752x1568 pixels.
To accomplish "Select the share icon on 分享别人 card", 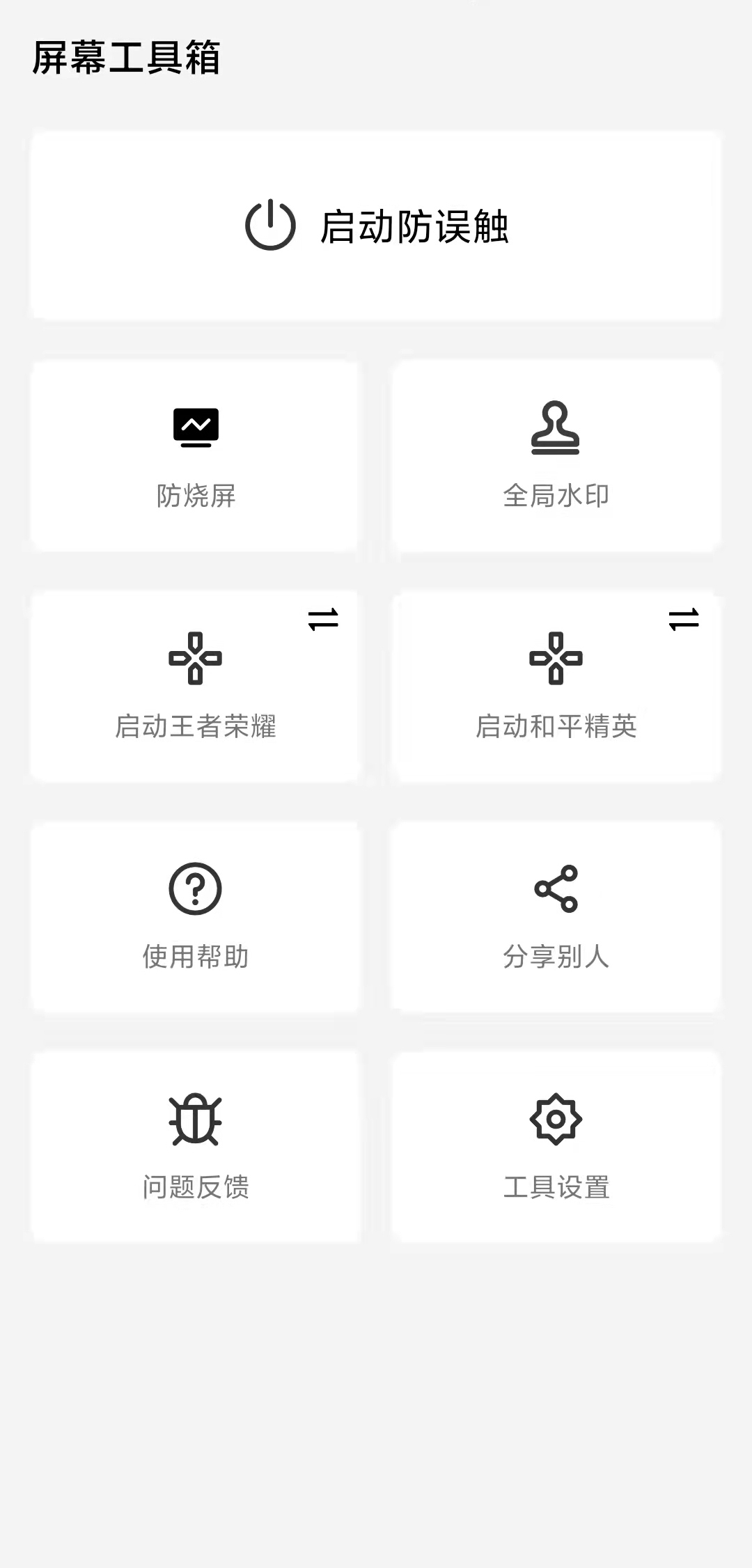I will [x=556, y=890].
